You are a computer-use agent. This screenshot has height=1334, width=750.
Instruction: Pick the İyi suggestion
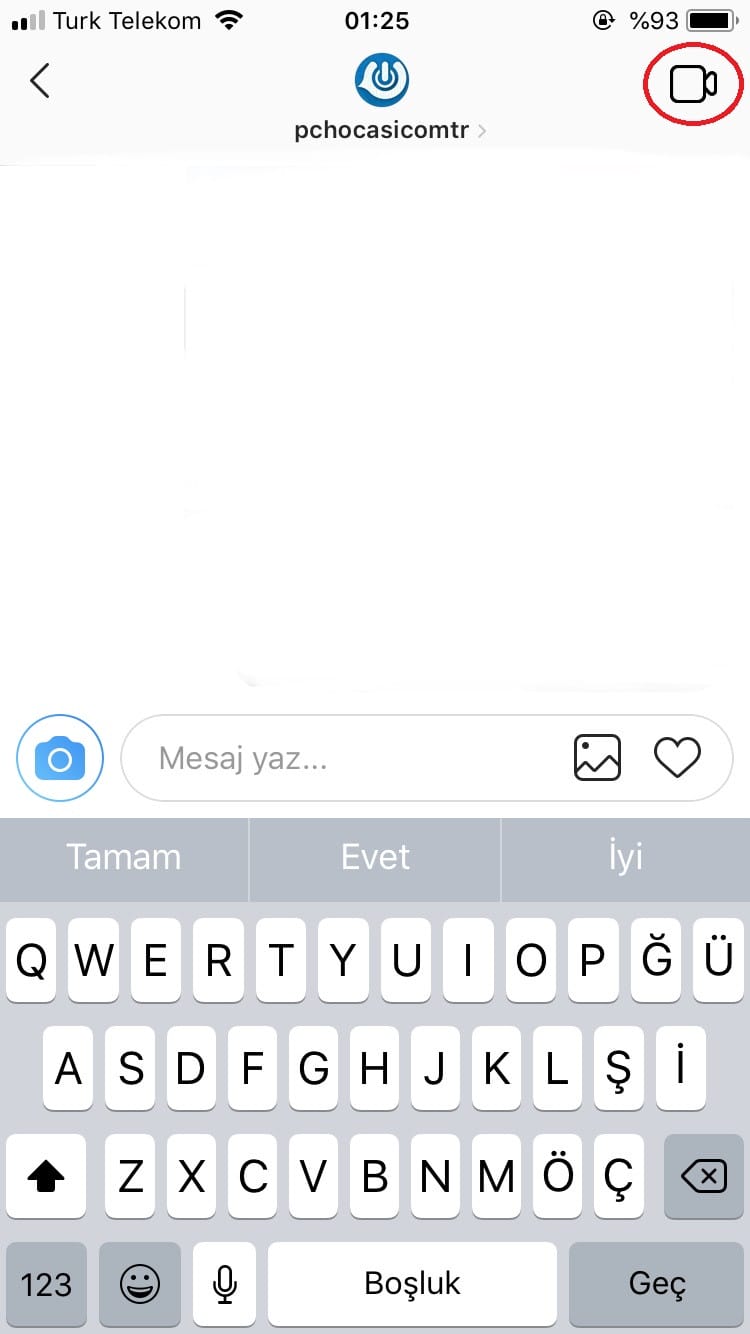(x=626, y=858)
